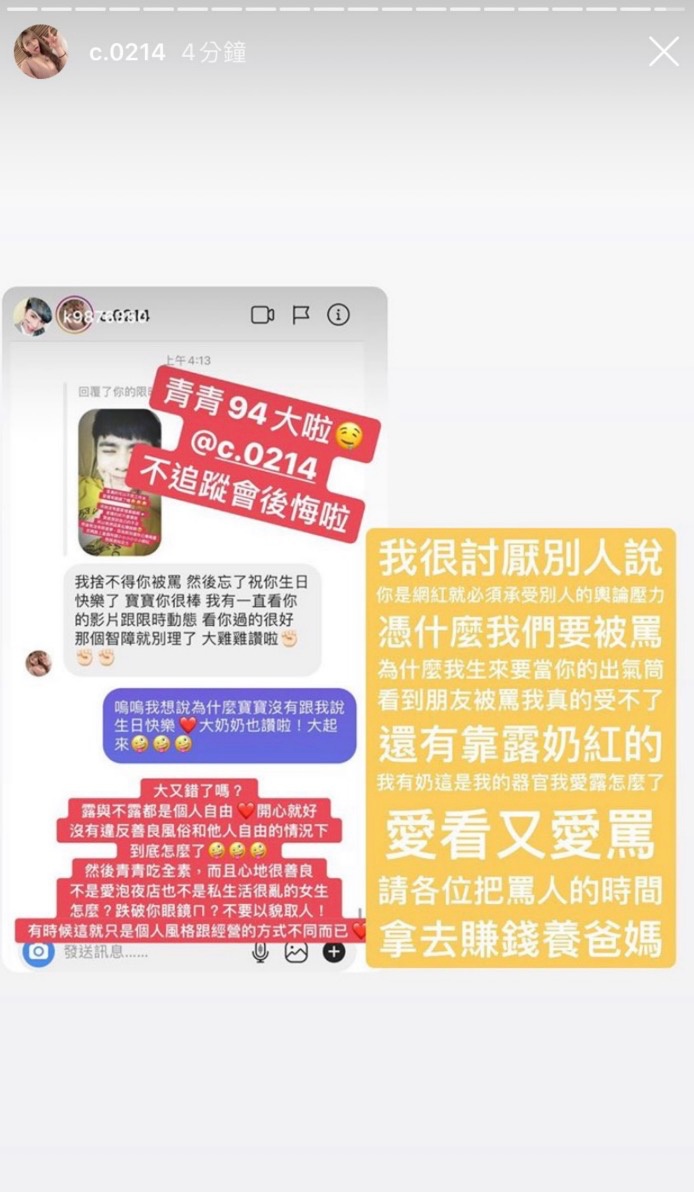Close the story viewer
The height and width of the screenshot is (1192, 694).
[x=663, y=52]
